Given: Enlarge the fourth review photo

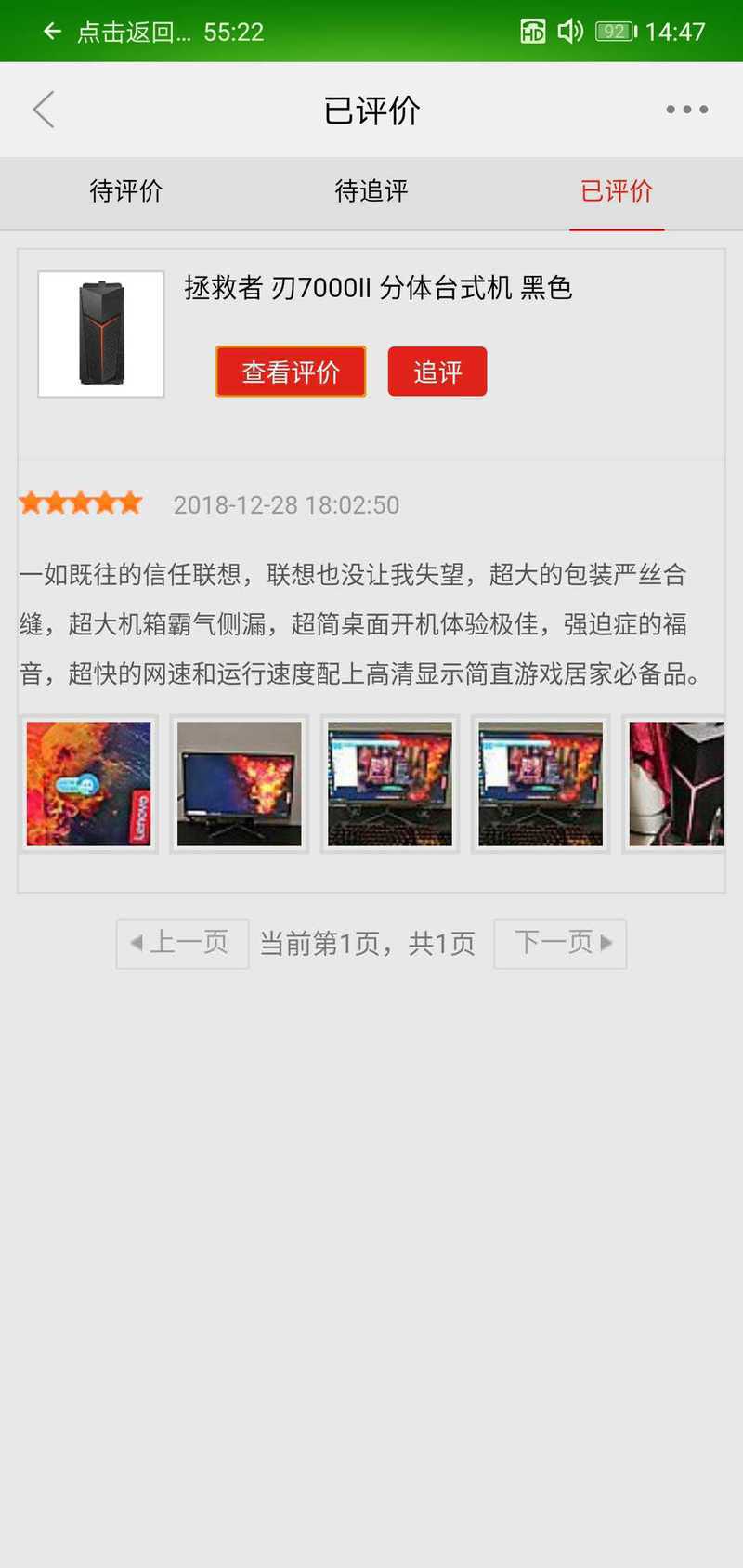Looking at the screenshot, I should point(541,784).
